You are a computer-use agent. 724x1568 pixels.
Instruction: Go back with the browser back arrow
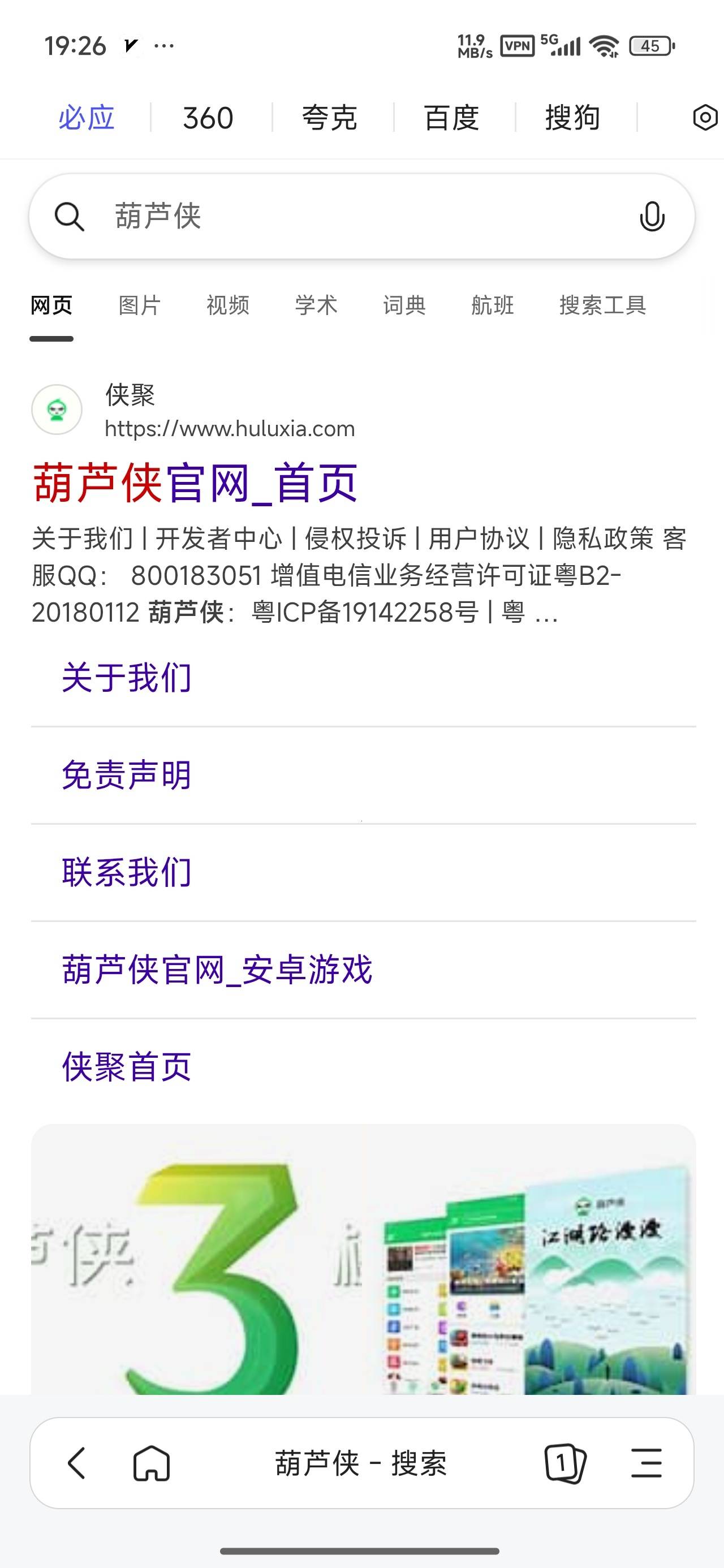pos(77,1463)
